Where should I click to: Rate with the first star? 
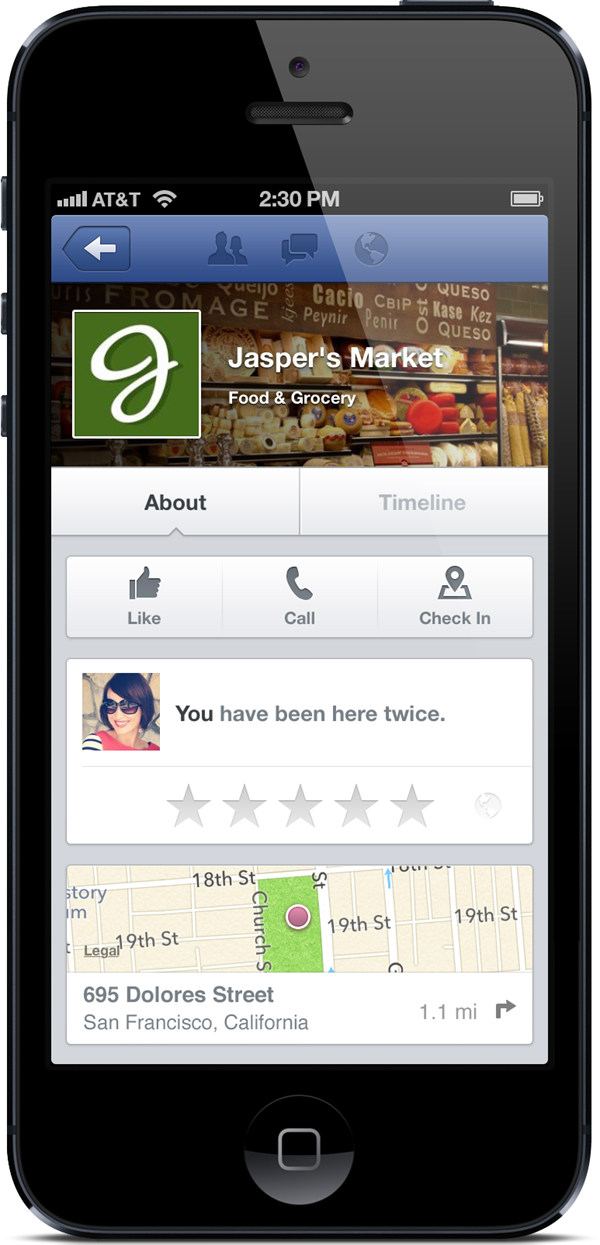coord(188,806)
